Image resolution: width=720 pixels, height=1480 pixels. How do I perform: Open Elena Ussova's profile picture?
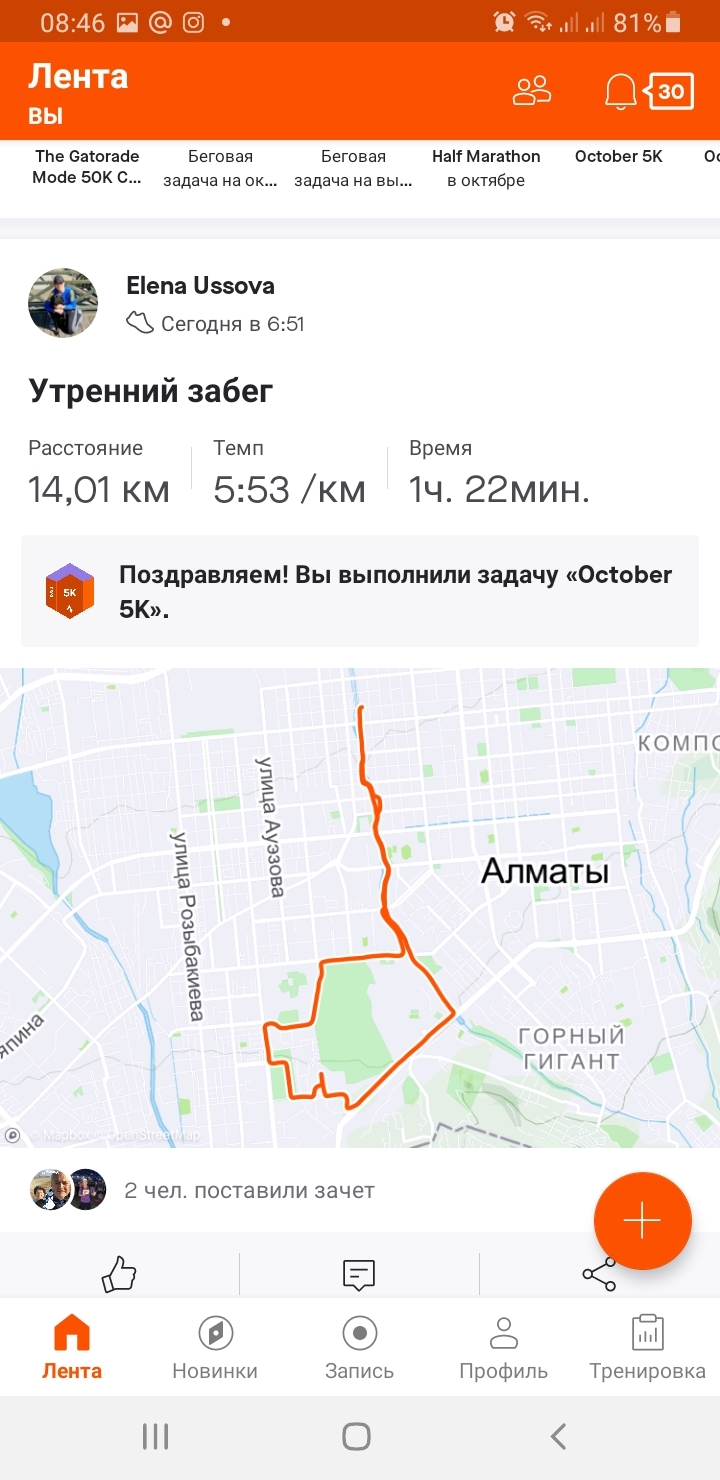pos(63,302)
